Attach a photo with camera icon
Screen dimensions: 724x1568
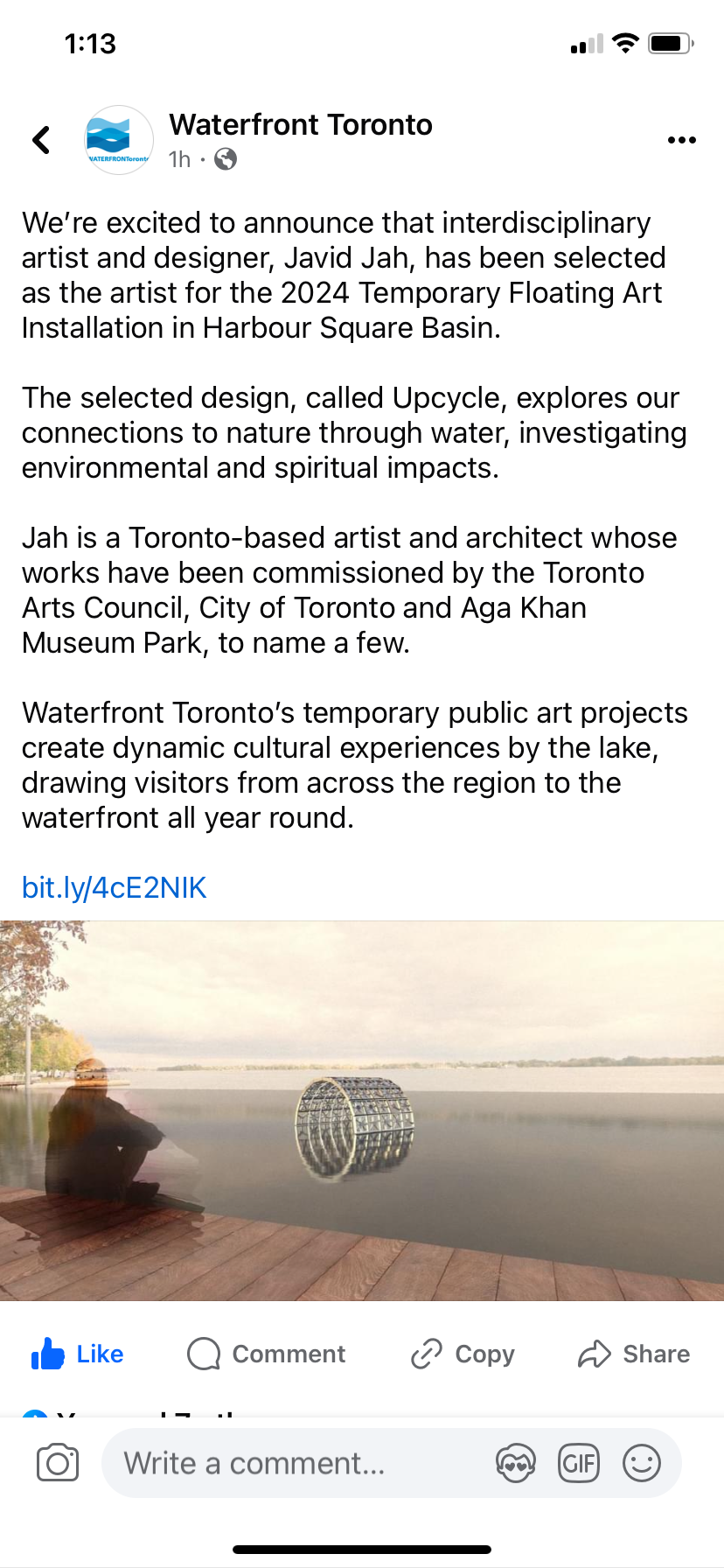[x=58, y=1463]
